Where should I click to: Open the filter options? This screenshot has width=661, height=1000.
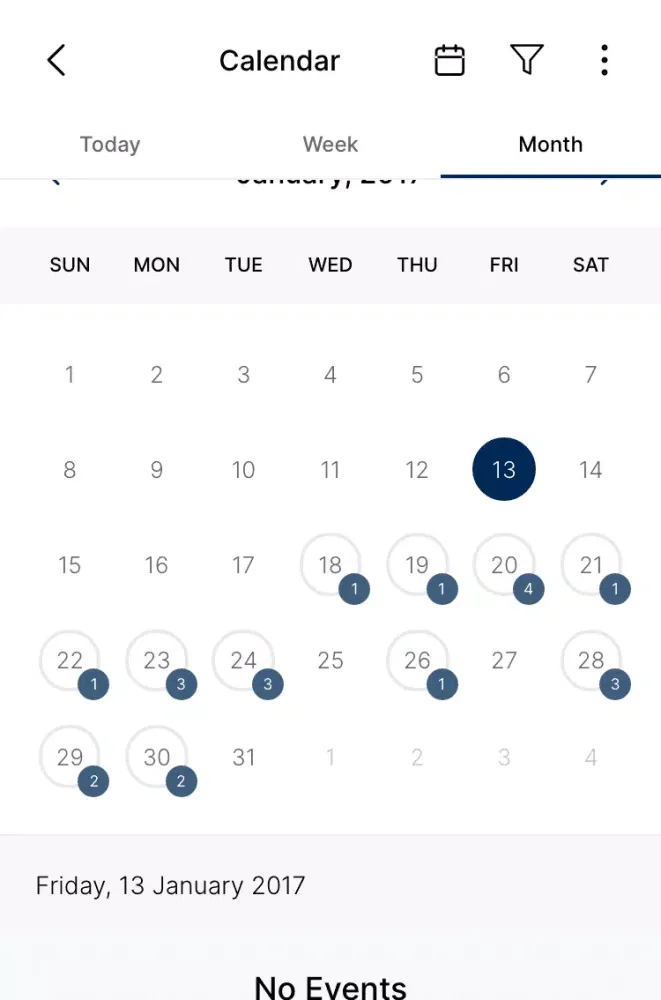click(527, 60)
